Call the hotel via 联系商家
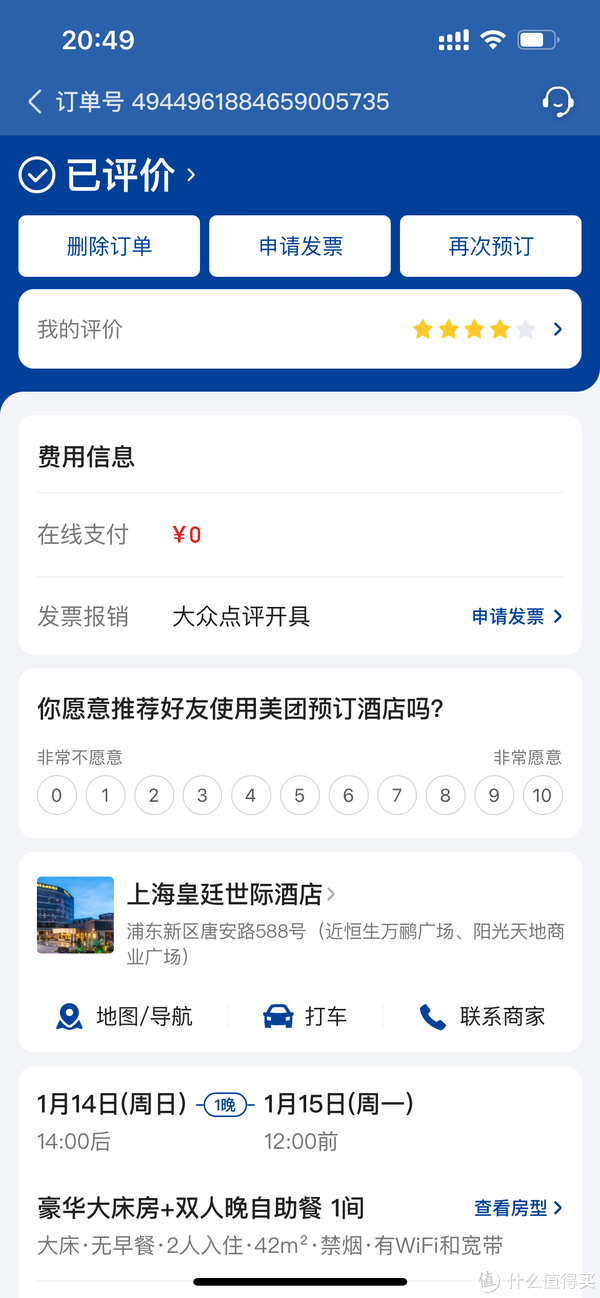Viewport: 600px width, 1298px height. click(x=483, y=1017)
